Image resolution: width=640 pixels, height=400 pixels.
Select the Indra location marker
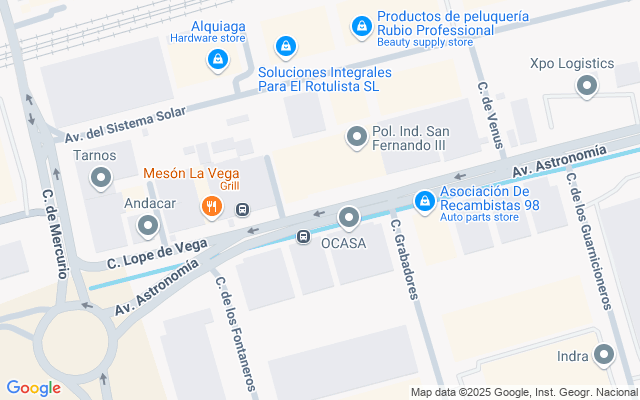point(604,356)
